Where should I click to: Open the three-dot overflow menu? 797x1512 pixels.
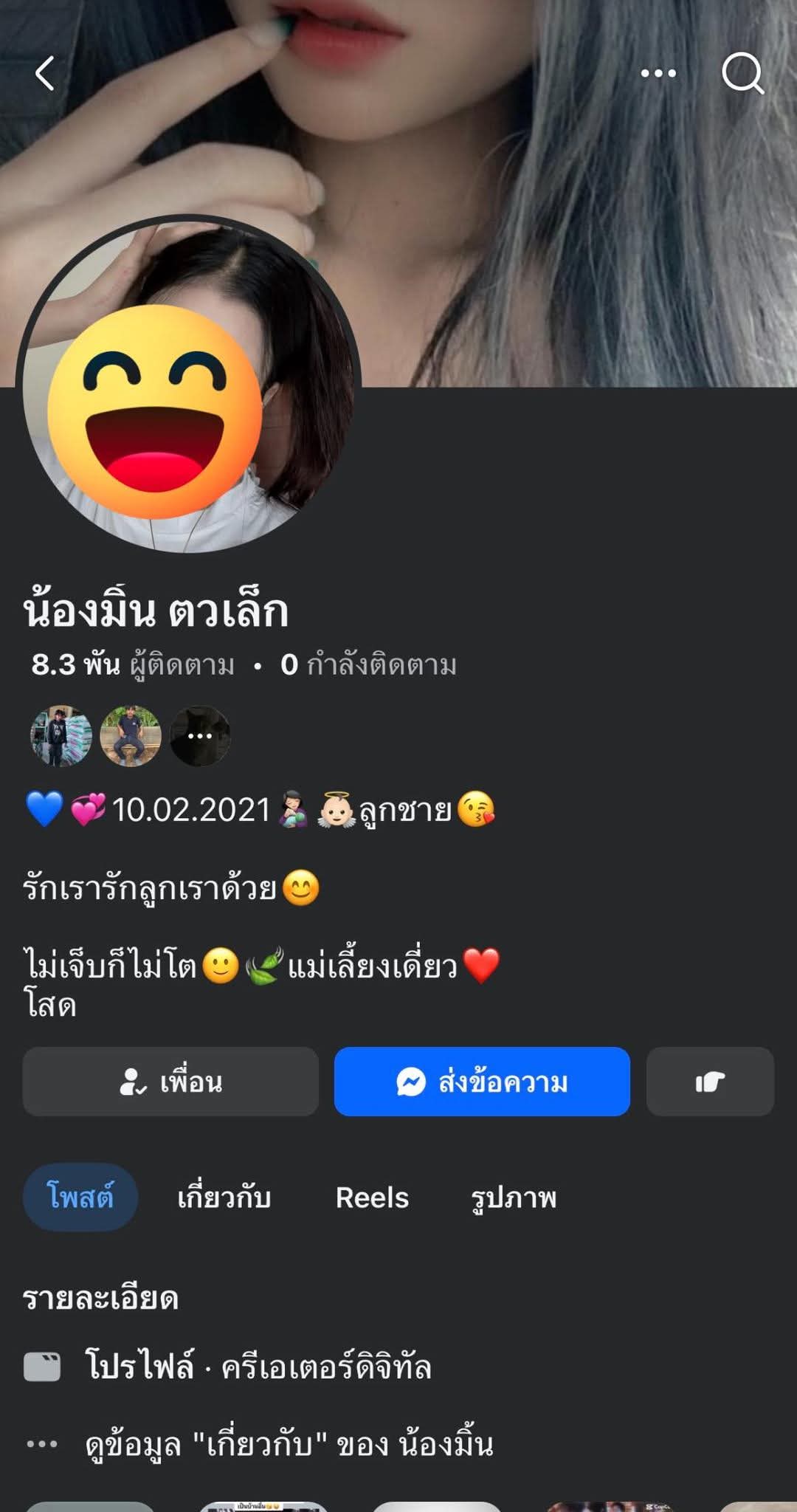coord(658,73)
